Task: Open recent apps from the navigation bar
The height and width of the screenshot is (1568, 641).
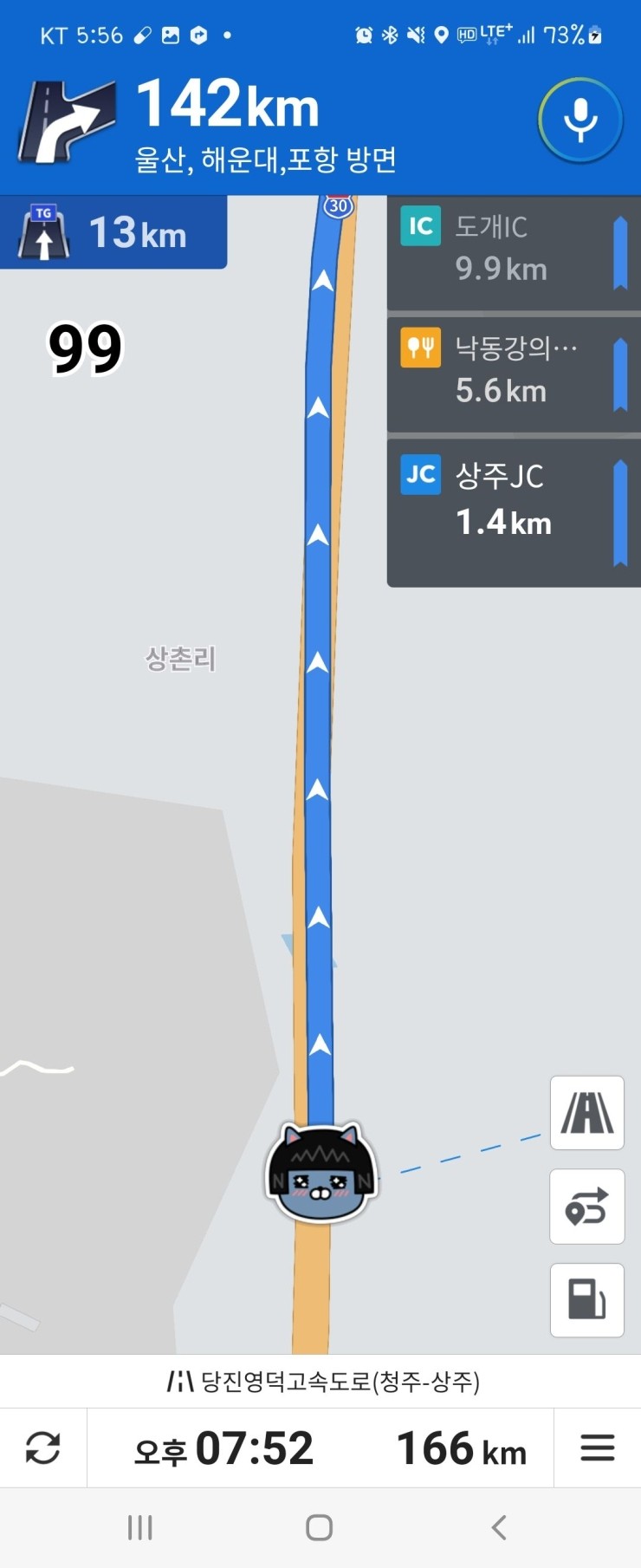Action: (x=139, y=1527)
